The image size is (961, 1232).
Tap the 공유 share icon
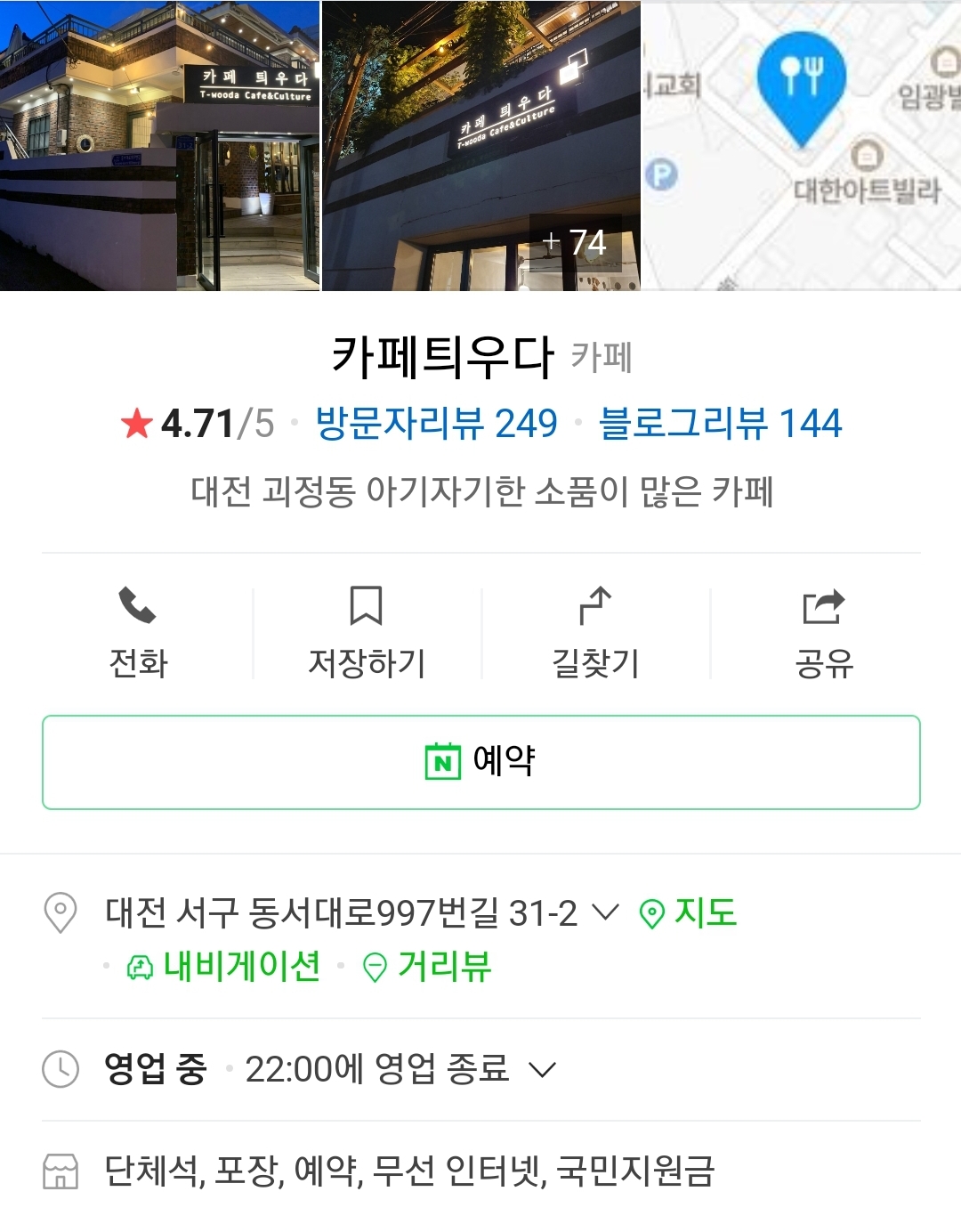coord(823,607)
